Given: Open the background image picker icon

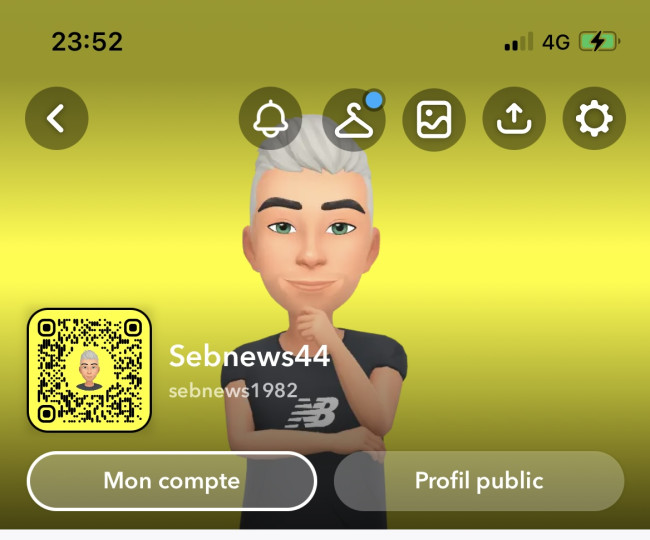Looking at the screenshot, I should click(x=434, y=119).
